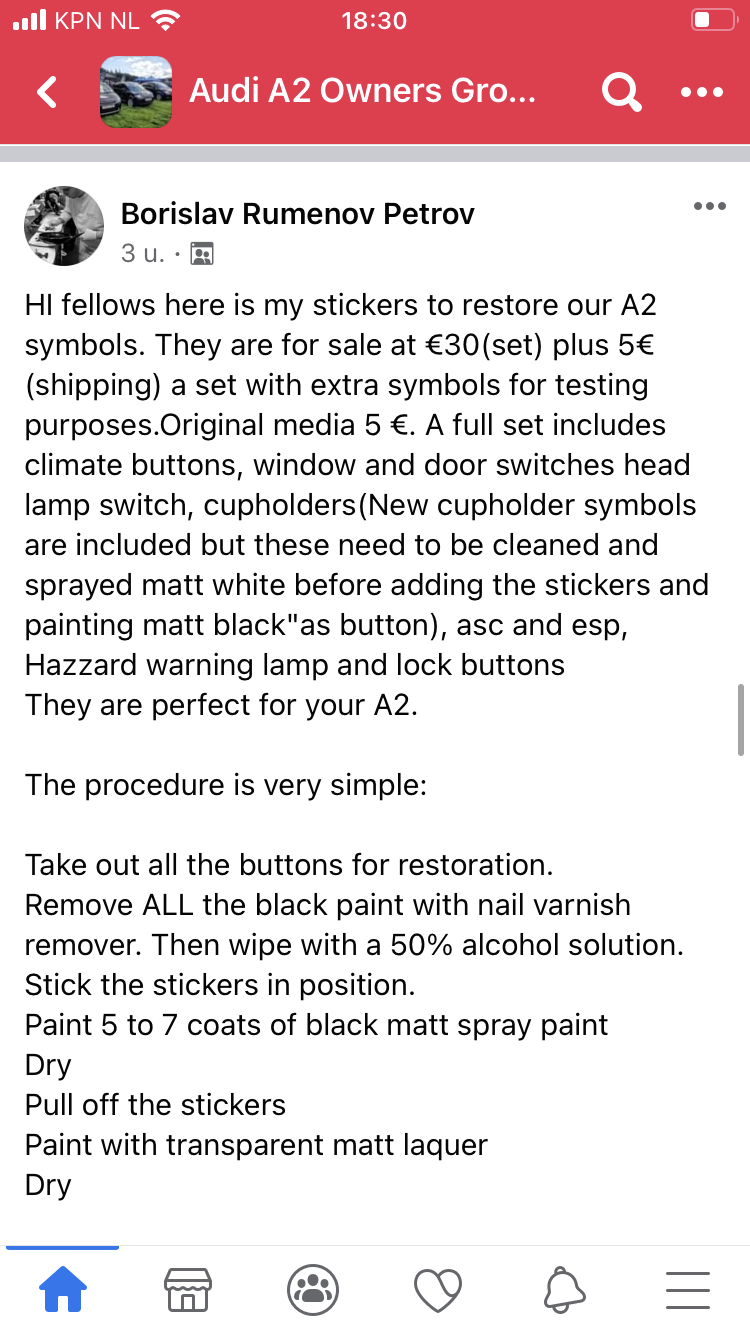Open the Audi A2 Owners Group title

pyautogui.click(x=362, y=92)
